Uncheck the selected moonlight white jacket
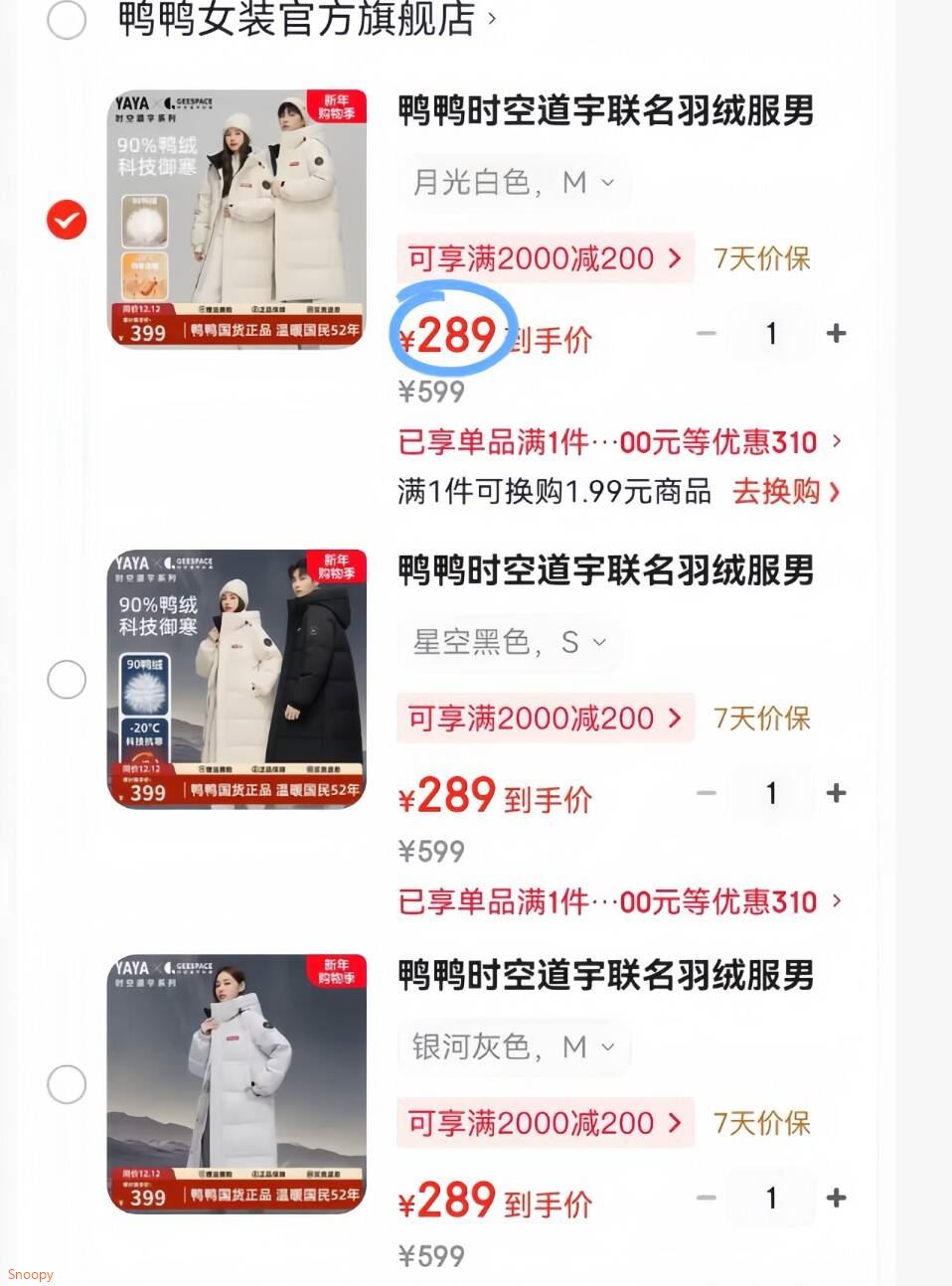952x1286 pixels. pos(66,219)
